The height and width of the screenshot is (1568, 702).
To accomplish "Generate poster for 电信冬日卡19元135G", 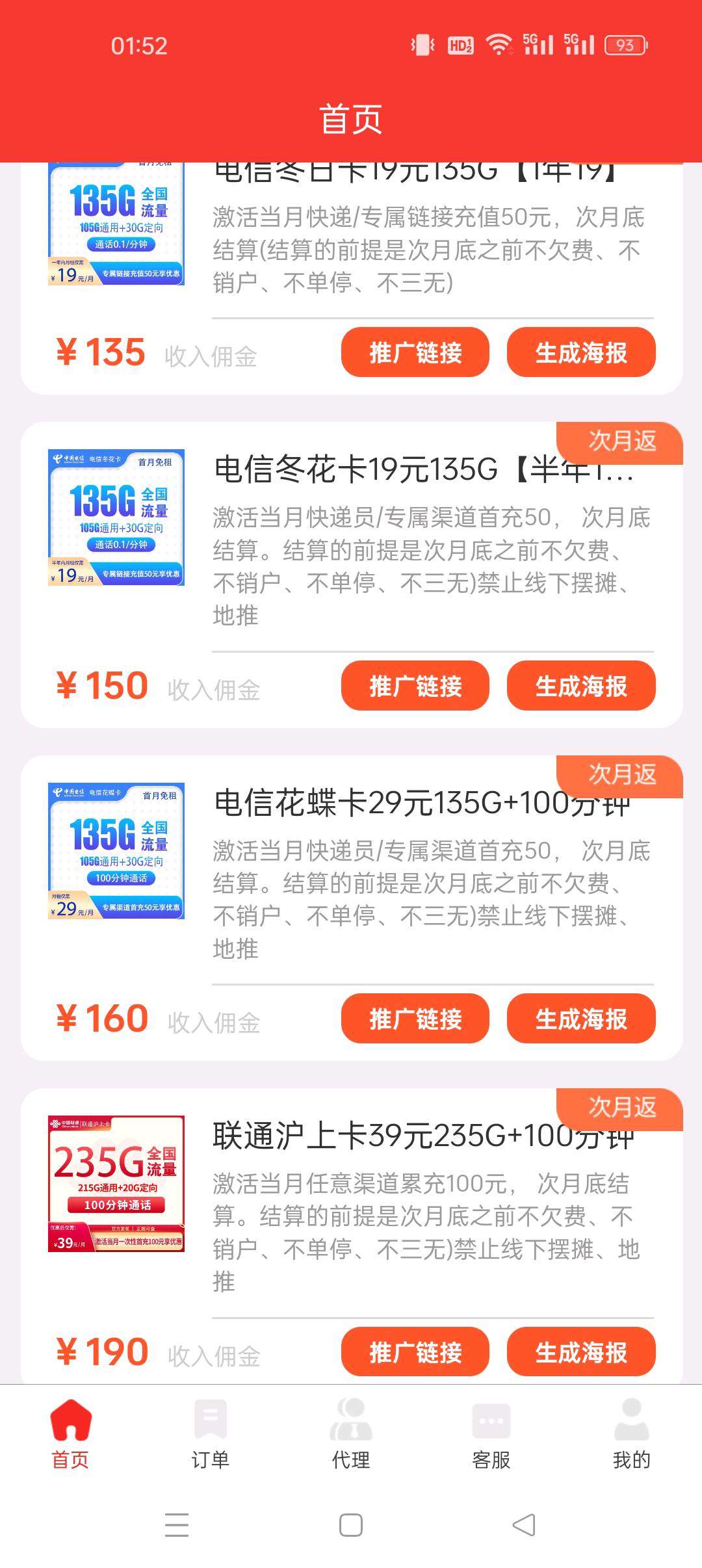I will tap(580, 352).
